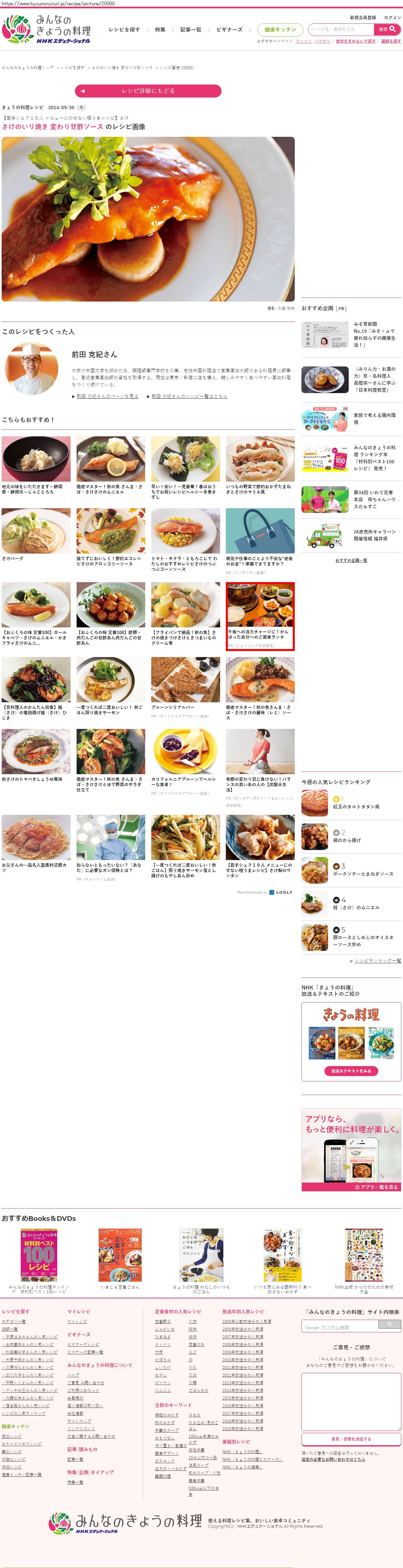Open the レシピランキング一覧 link
403x1568 pixels.
click(x=377, y=961)
